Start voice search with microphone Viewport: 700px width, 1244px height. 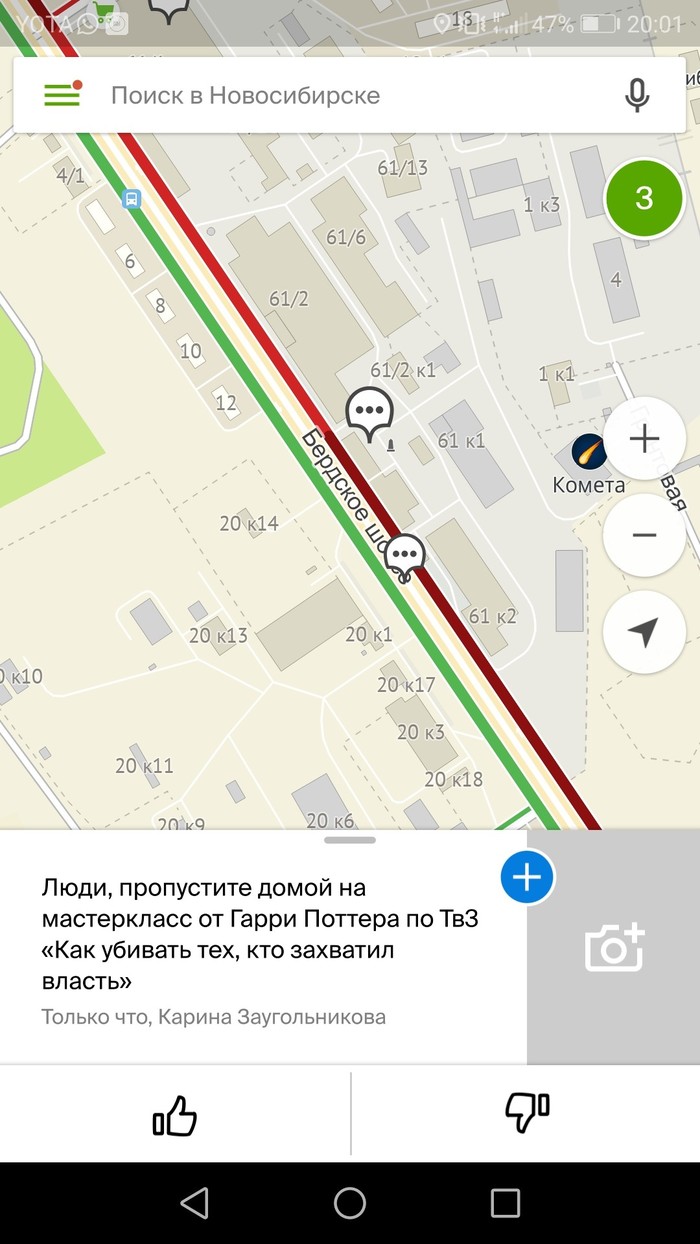tap(636, 95)
